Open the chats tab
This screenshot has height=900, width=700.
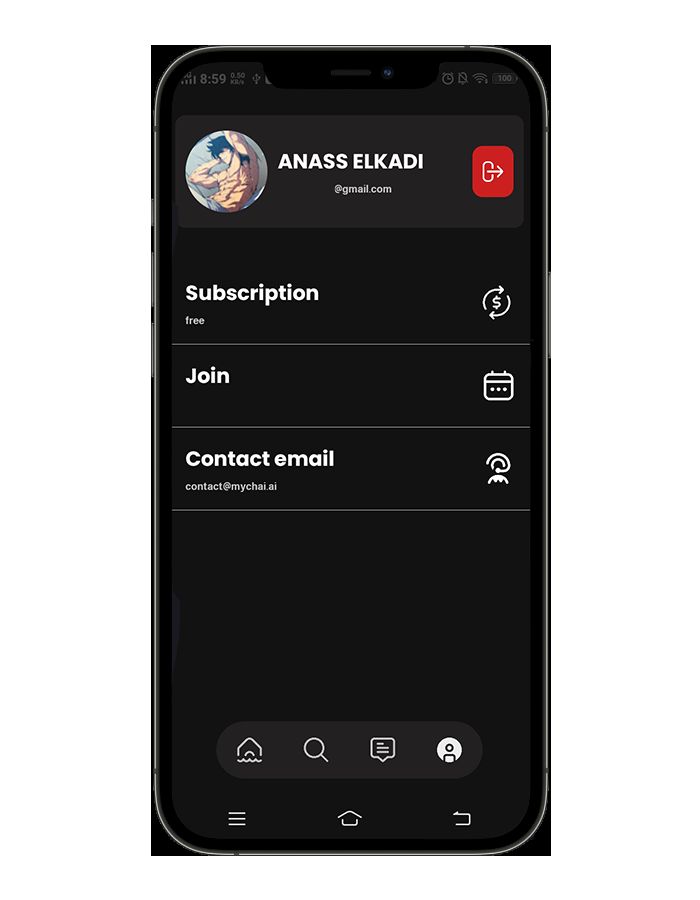tap(382, 750)
